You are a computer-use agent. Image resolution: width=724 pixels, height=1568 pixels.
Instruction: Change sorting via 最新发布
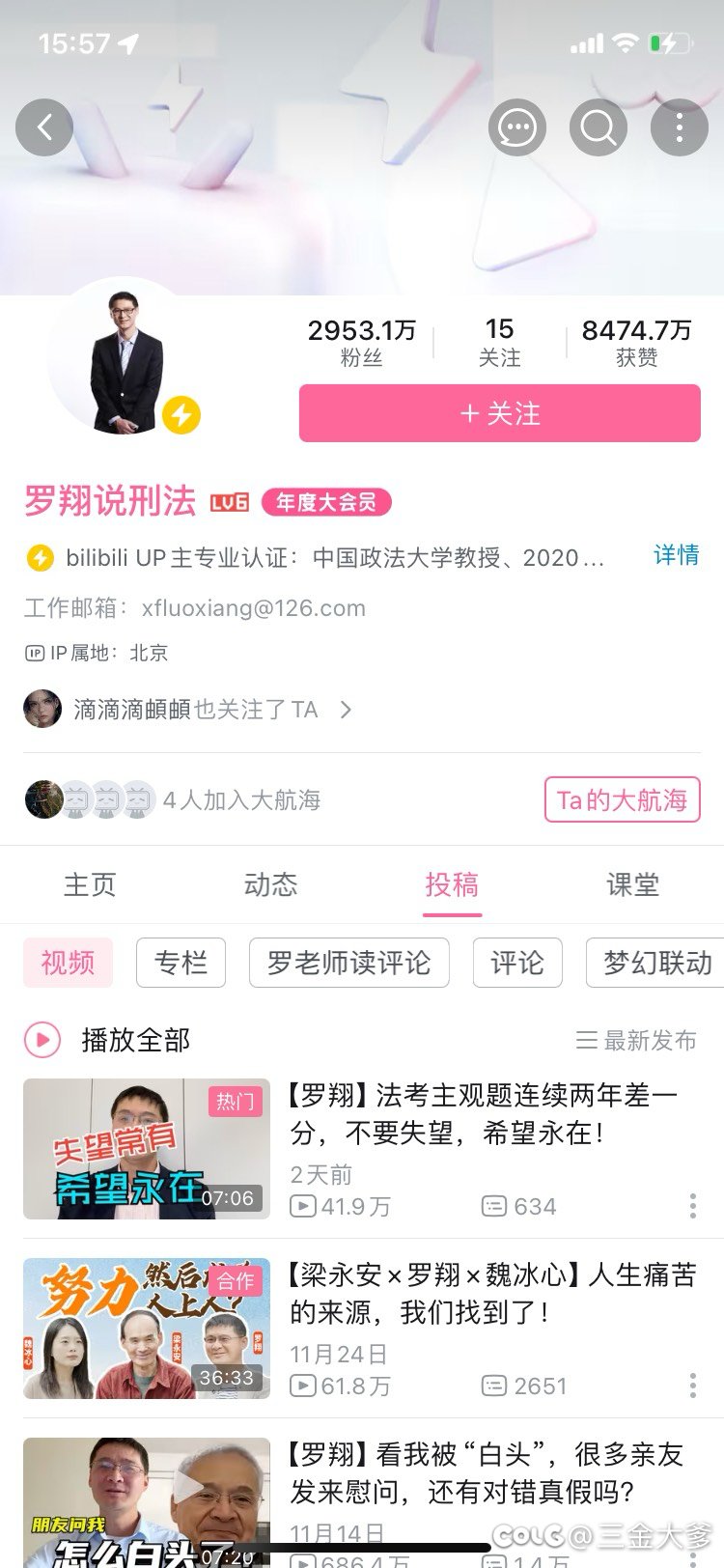(x=636, y=1040)
